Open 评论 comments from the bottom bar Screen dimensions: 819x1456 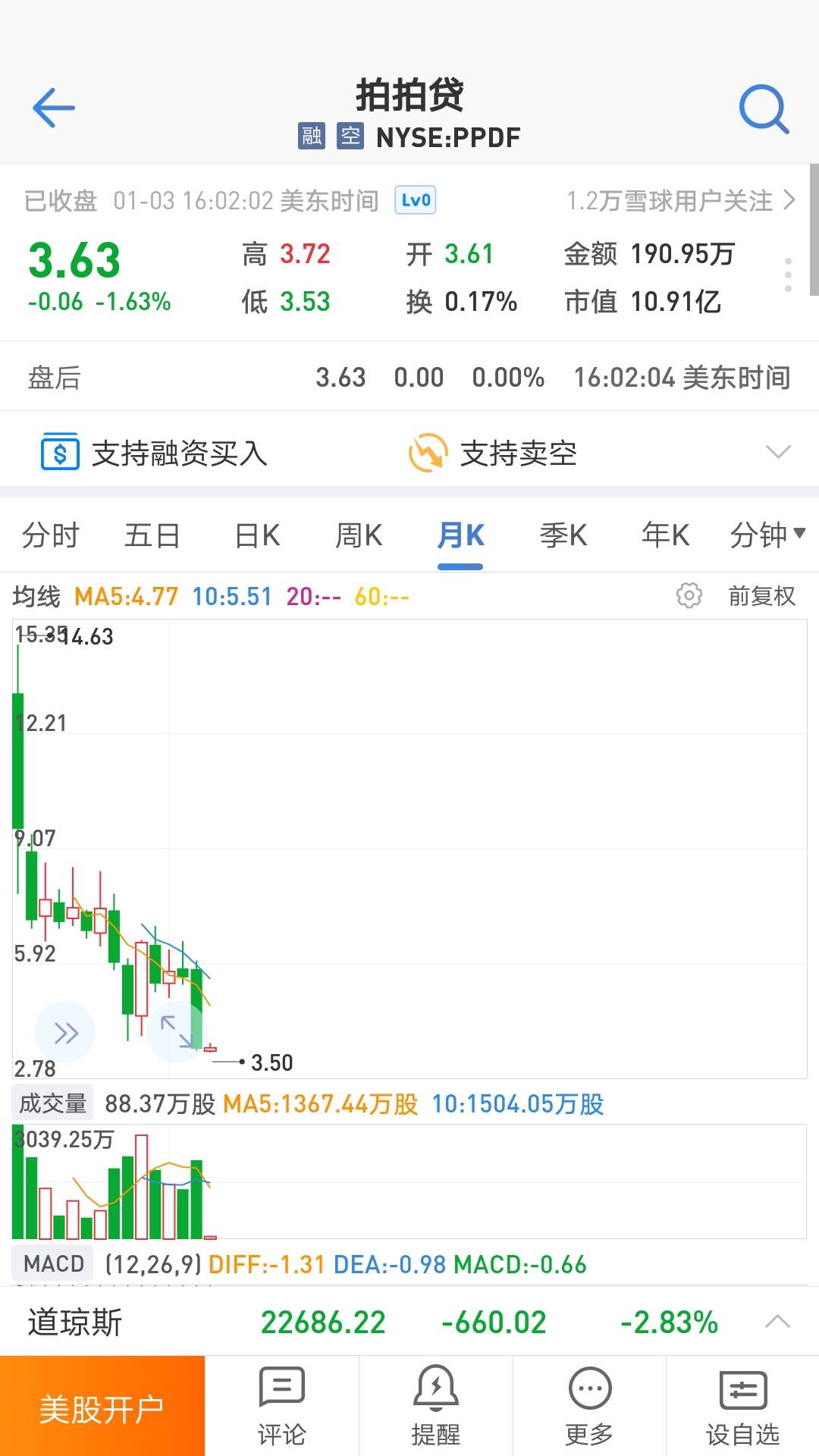[283, 1403]
